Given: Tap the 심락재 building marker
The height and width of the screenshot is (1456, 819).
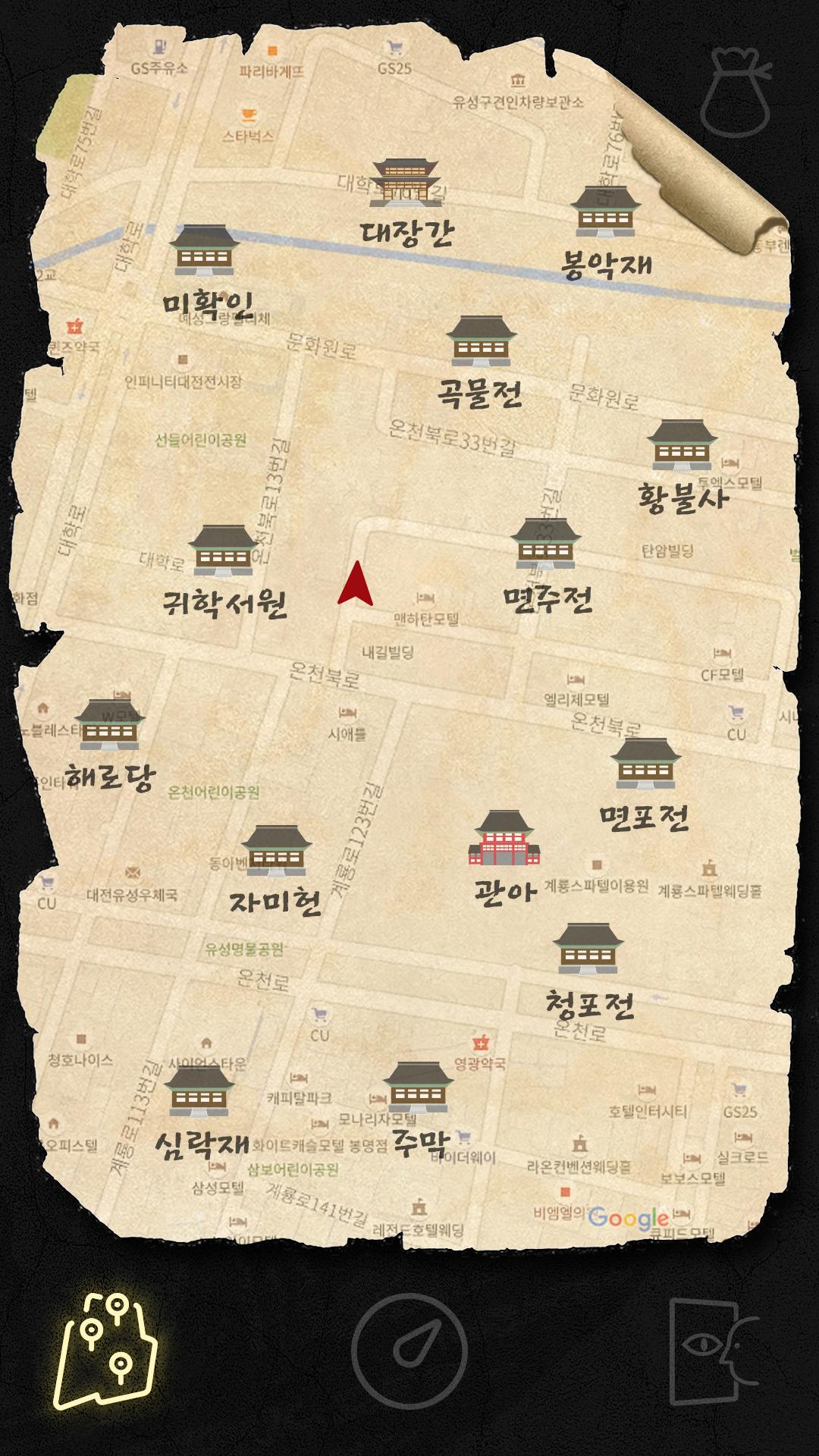Looking at the screenshot, I should (x=199, y=1090).
